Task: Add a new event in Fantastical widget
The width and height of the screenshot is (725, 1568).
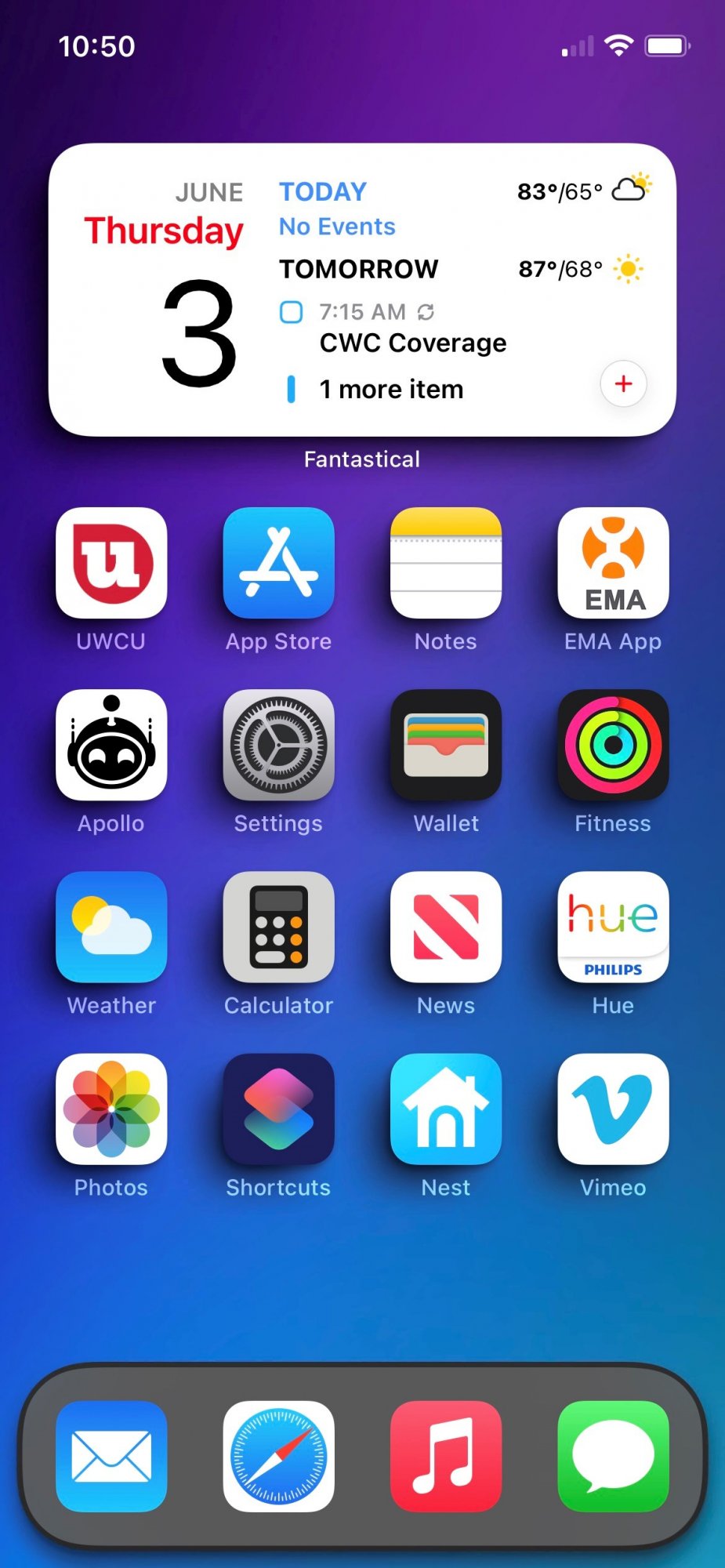Action: [623, 384]
